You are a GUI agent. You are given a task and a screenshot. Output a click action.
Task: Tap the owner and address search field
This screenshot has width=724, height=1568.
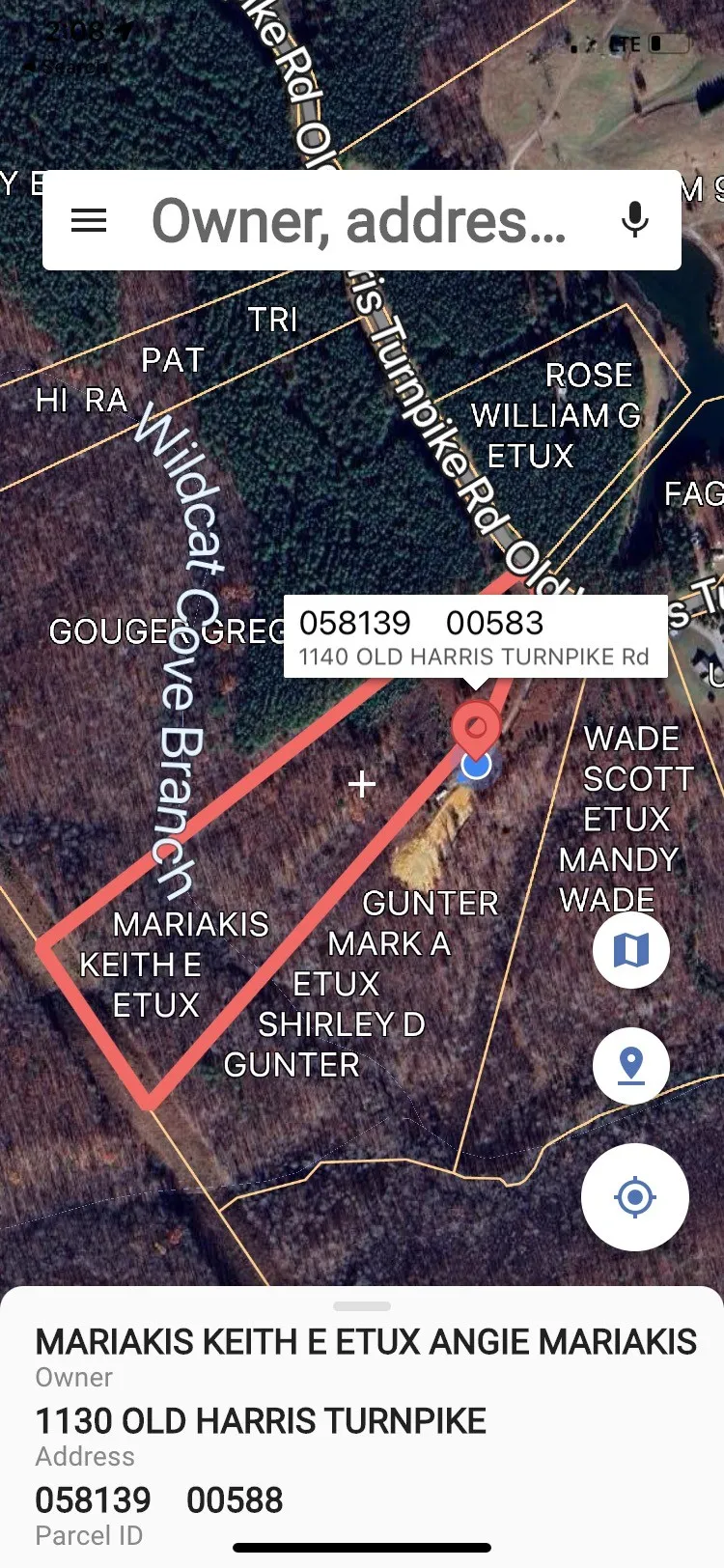pos(358,221)
